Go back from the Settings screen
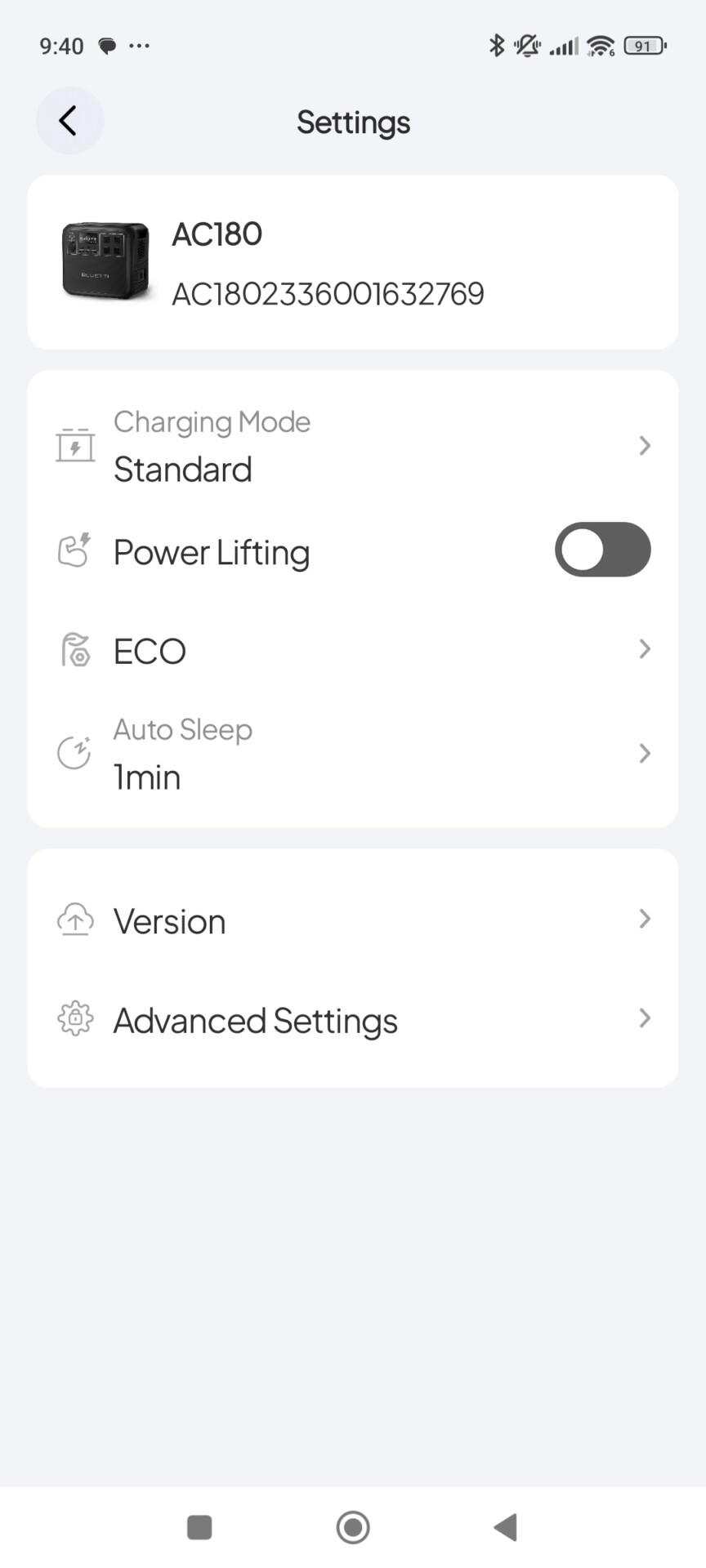Viewport: 706px width, 1568px height. coord(69,121)
